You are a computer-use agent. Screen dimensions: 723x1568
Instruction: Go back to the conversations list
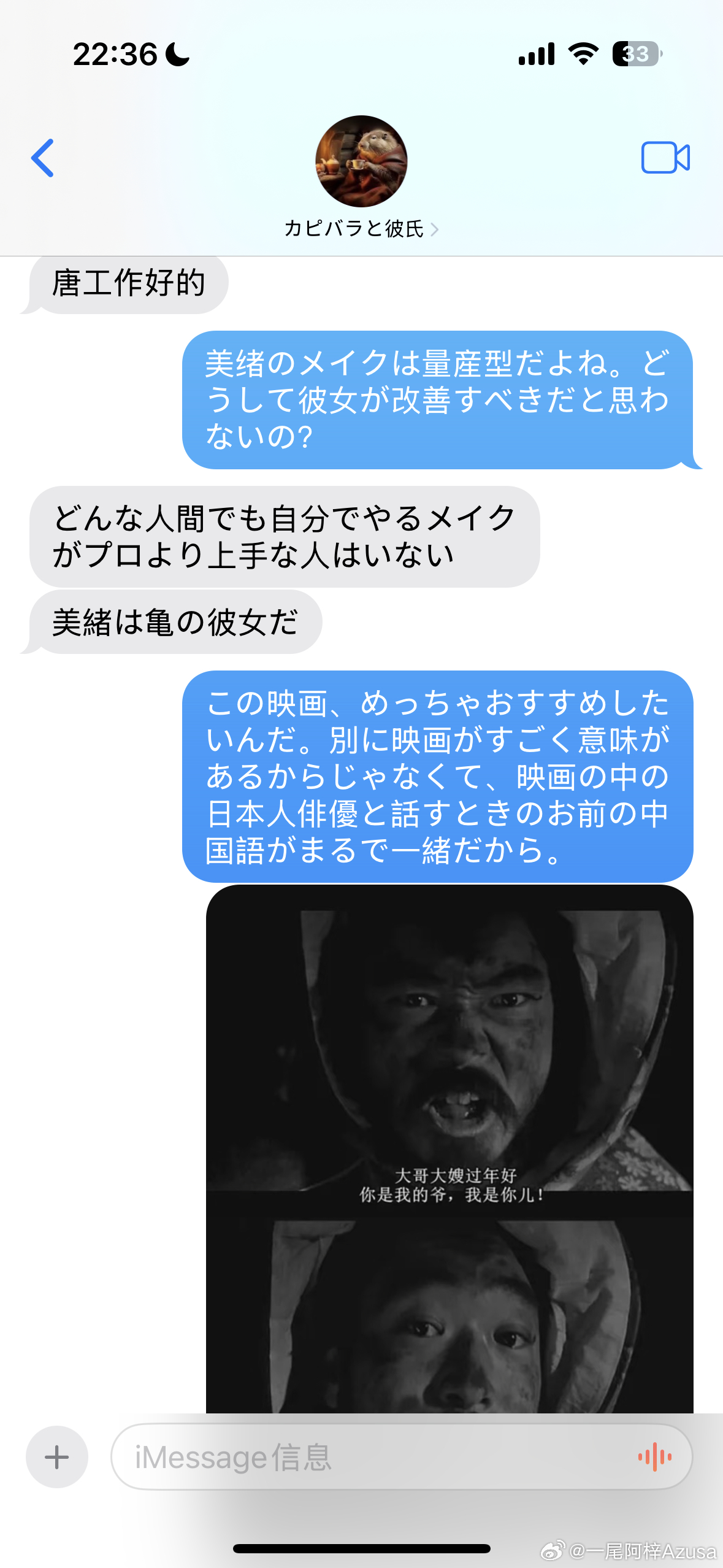(43, 158)
